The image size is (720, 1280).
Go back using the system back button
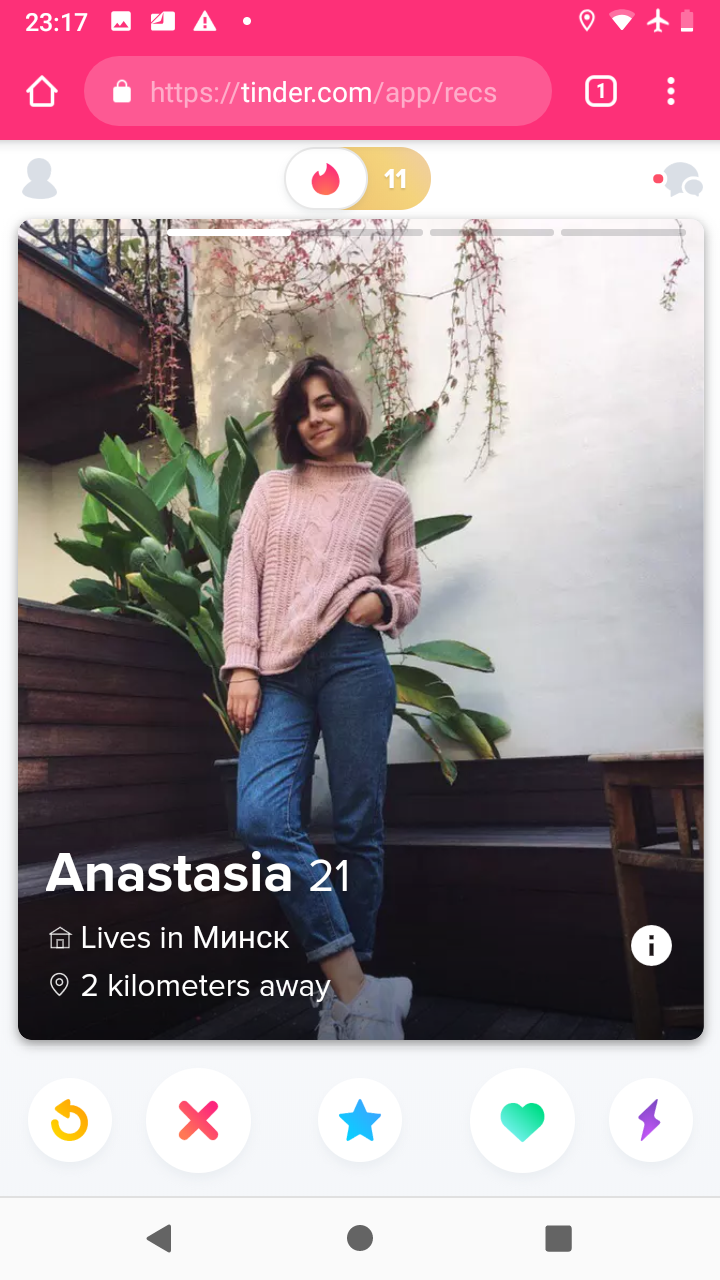159,1238
